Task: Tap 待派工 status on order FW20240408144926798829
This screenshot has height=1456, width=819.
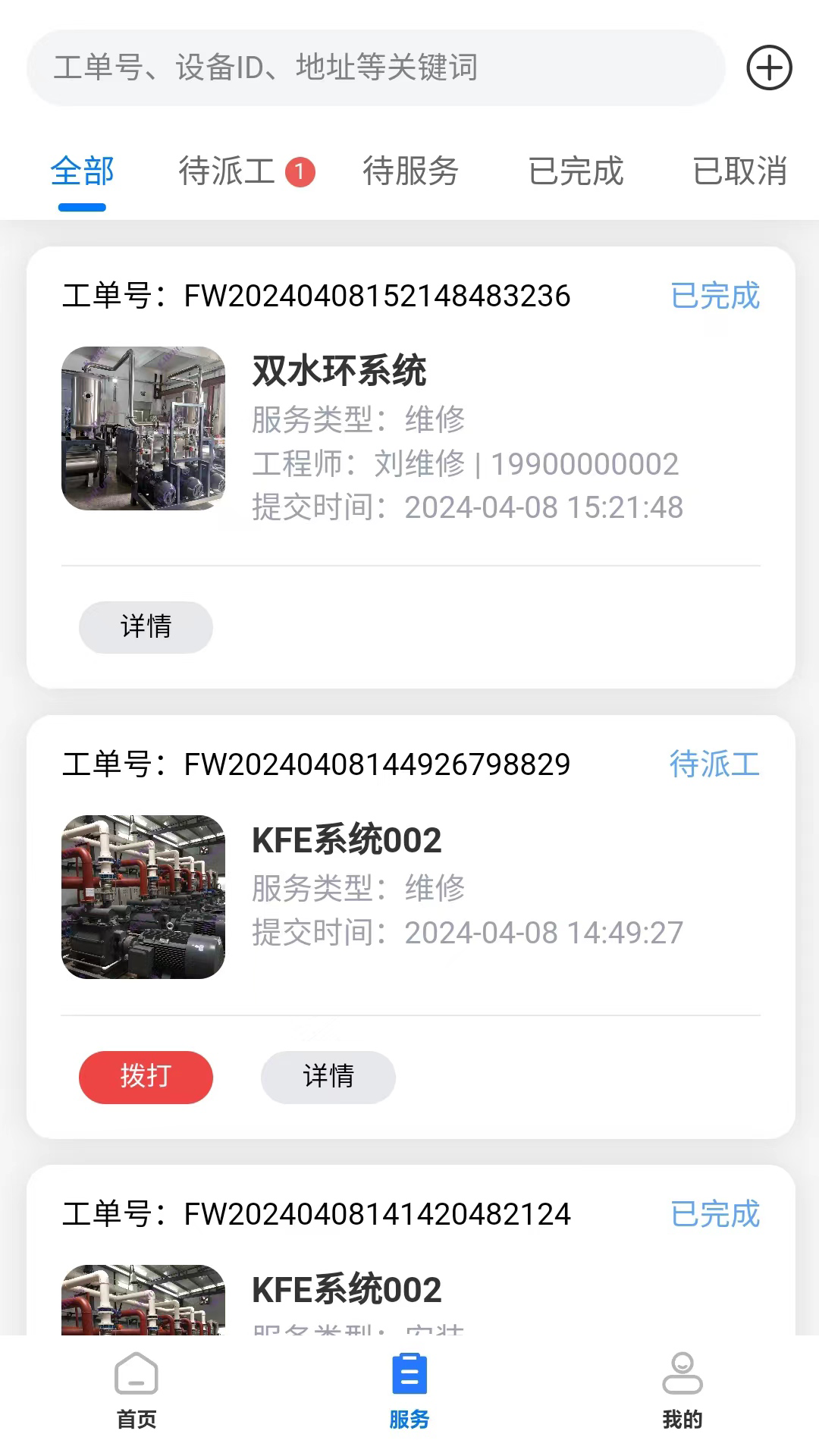Action: click(x=715, y=765)
